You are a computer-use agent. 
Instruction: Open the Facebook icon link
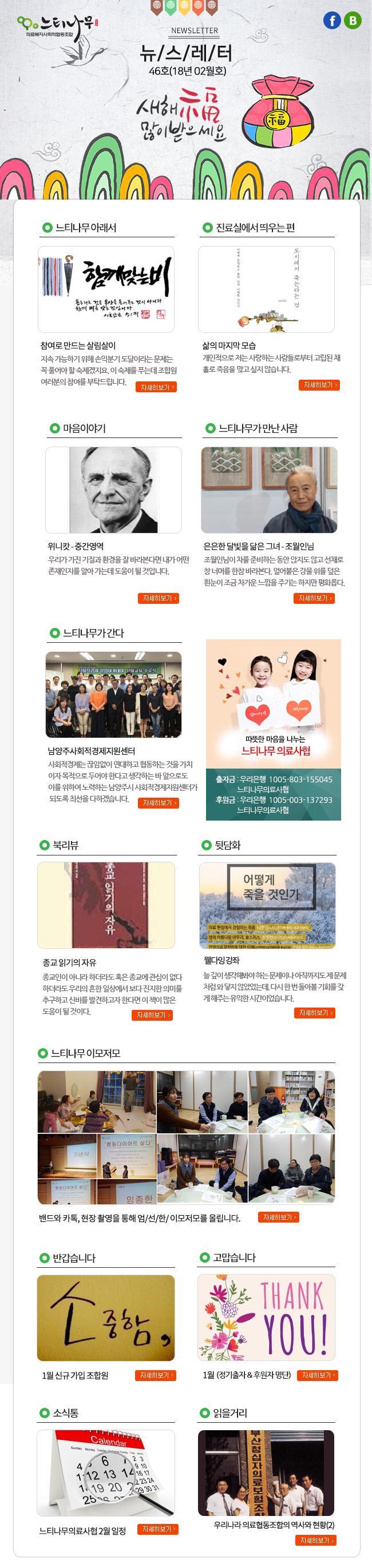(332, 20)
